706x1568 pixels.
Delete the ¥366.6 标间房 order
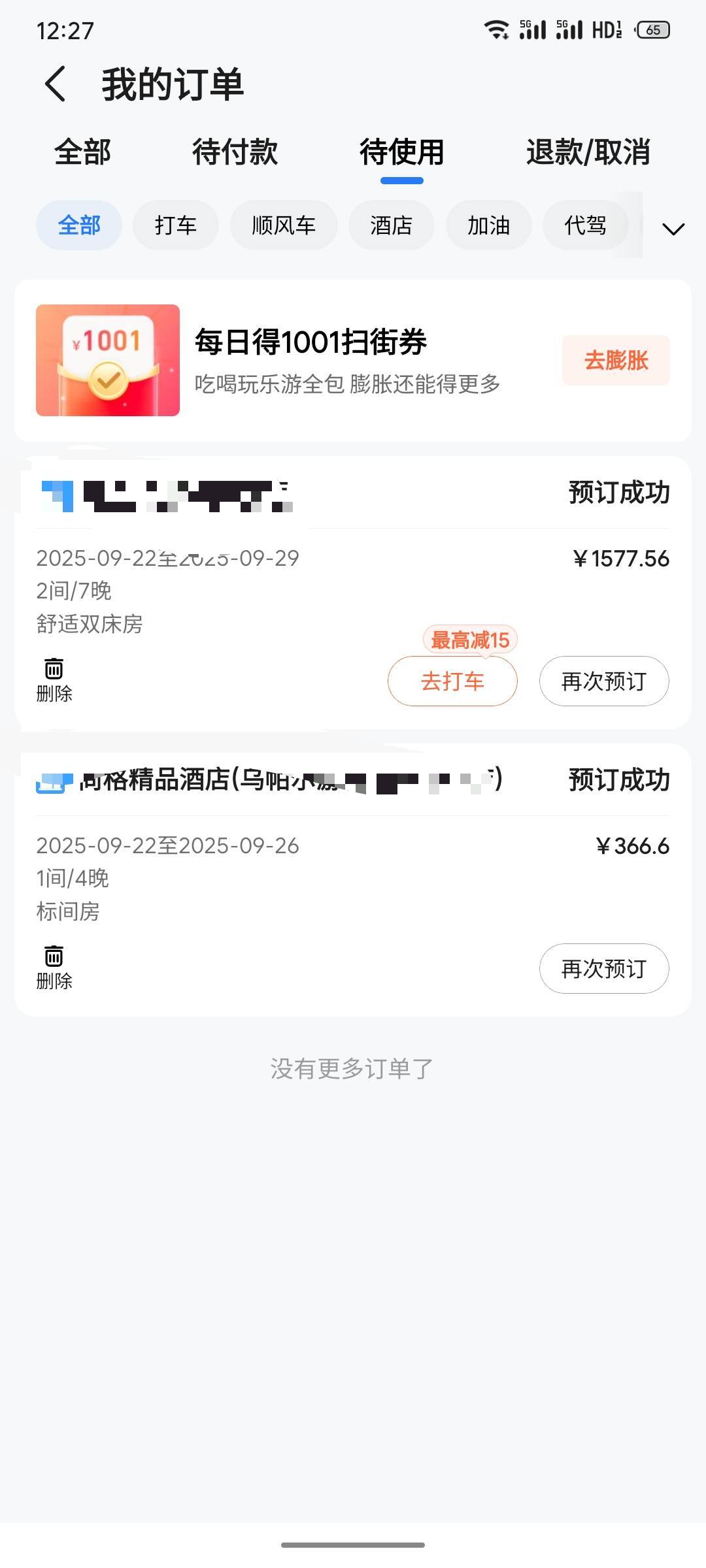54,968
